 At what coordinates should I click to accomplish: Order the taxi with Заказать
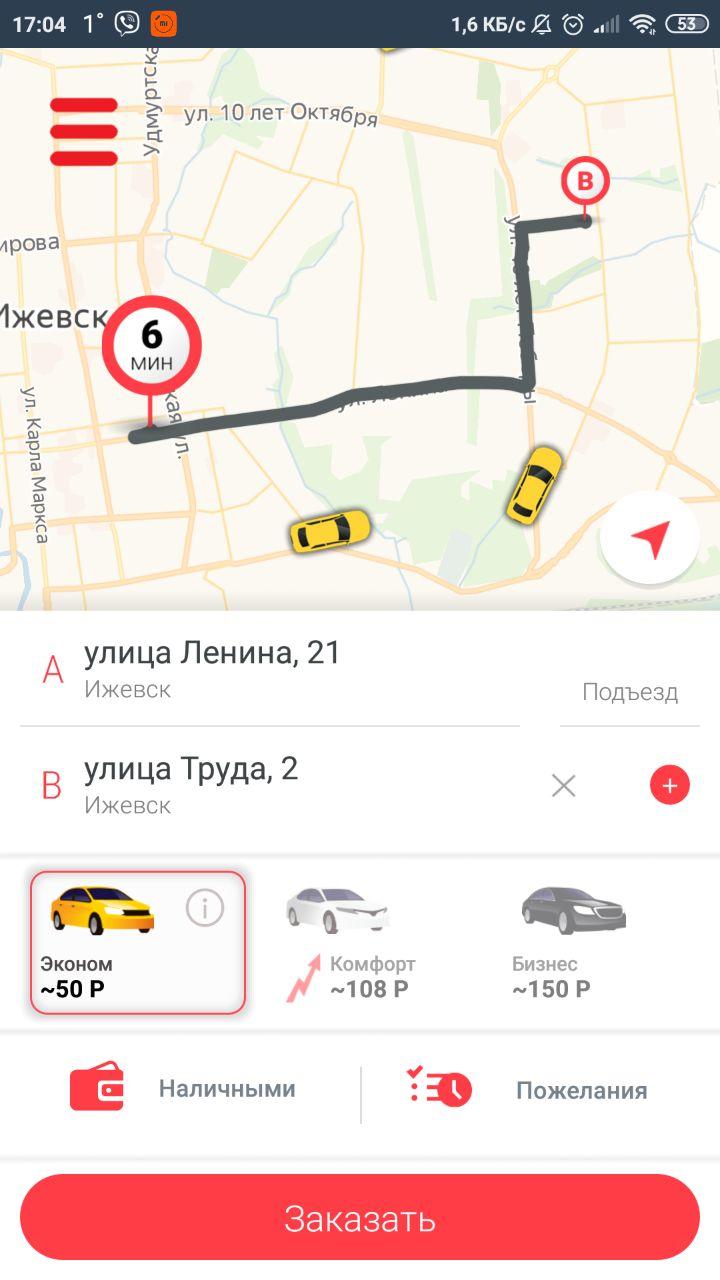tap(360, 1218)
